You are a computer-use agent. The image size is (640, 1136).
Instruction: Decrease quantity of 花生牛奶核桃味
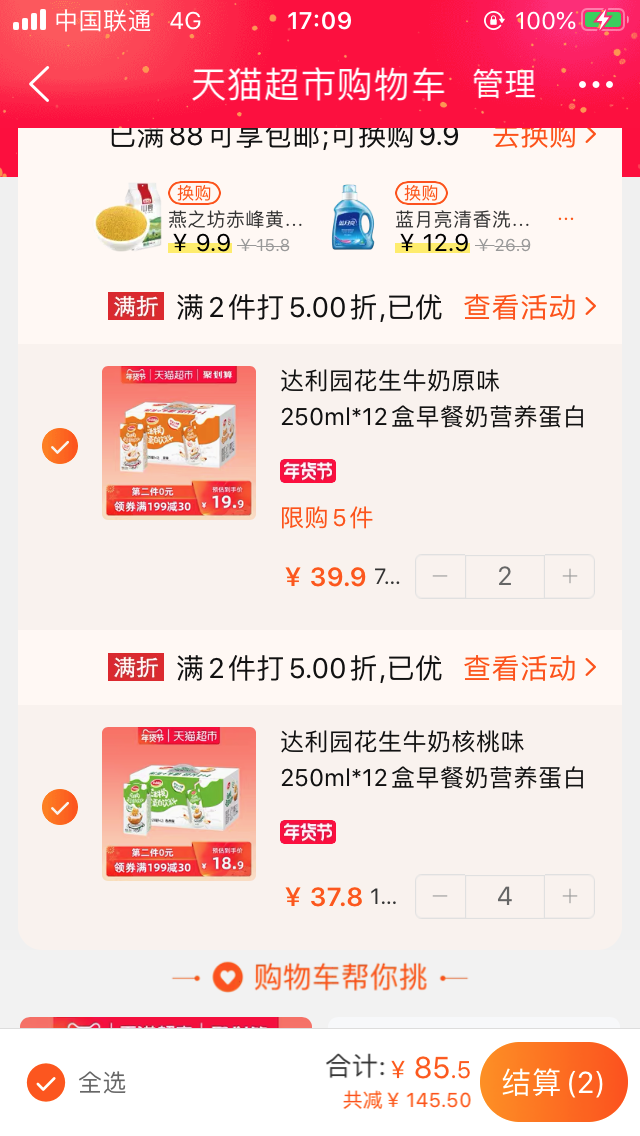click(440, 896)
